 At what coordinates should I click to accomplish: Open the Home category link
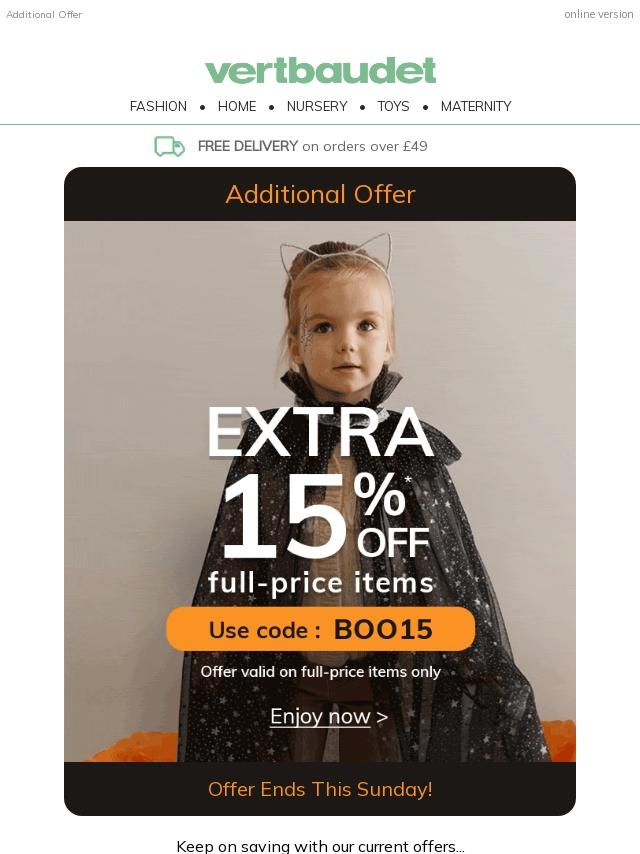(237, 106)
